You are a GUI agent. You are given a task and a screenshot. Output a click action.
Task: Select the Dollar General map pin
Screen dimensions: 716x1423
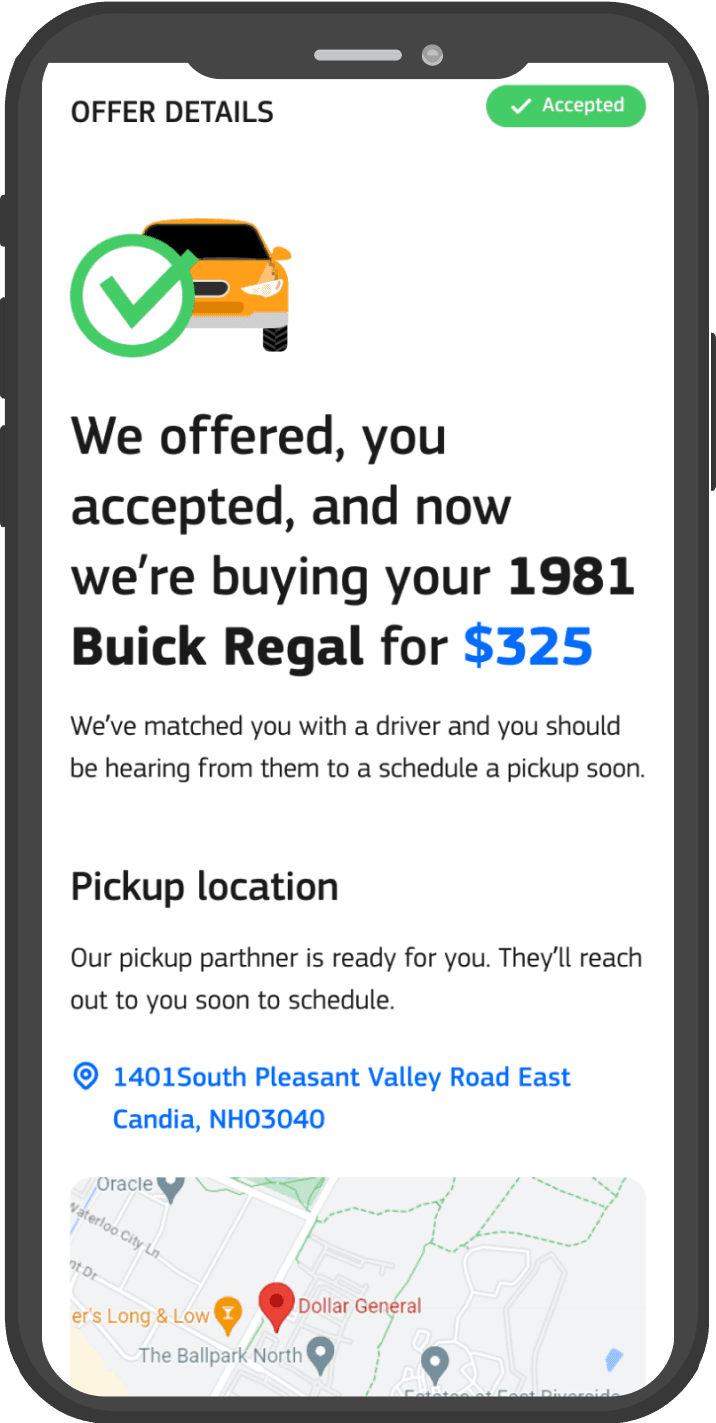[276, 1304]
